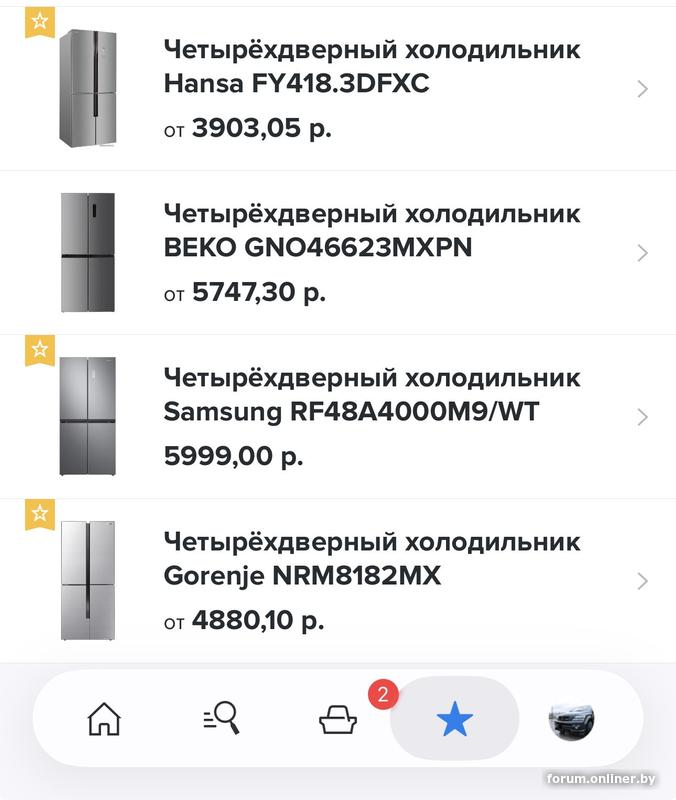Tap the bookmark star on the Samsung item

coord(39,350)
